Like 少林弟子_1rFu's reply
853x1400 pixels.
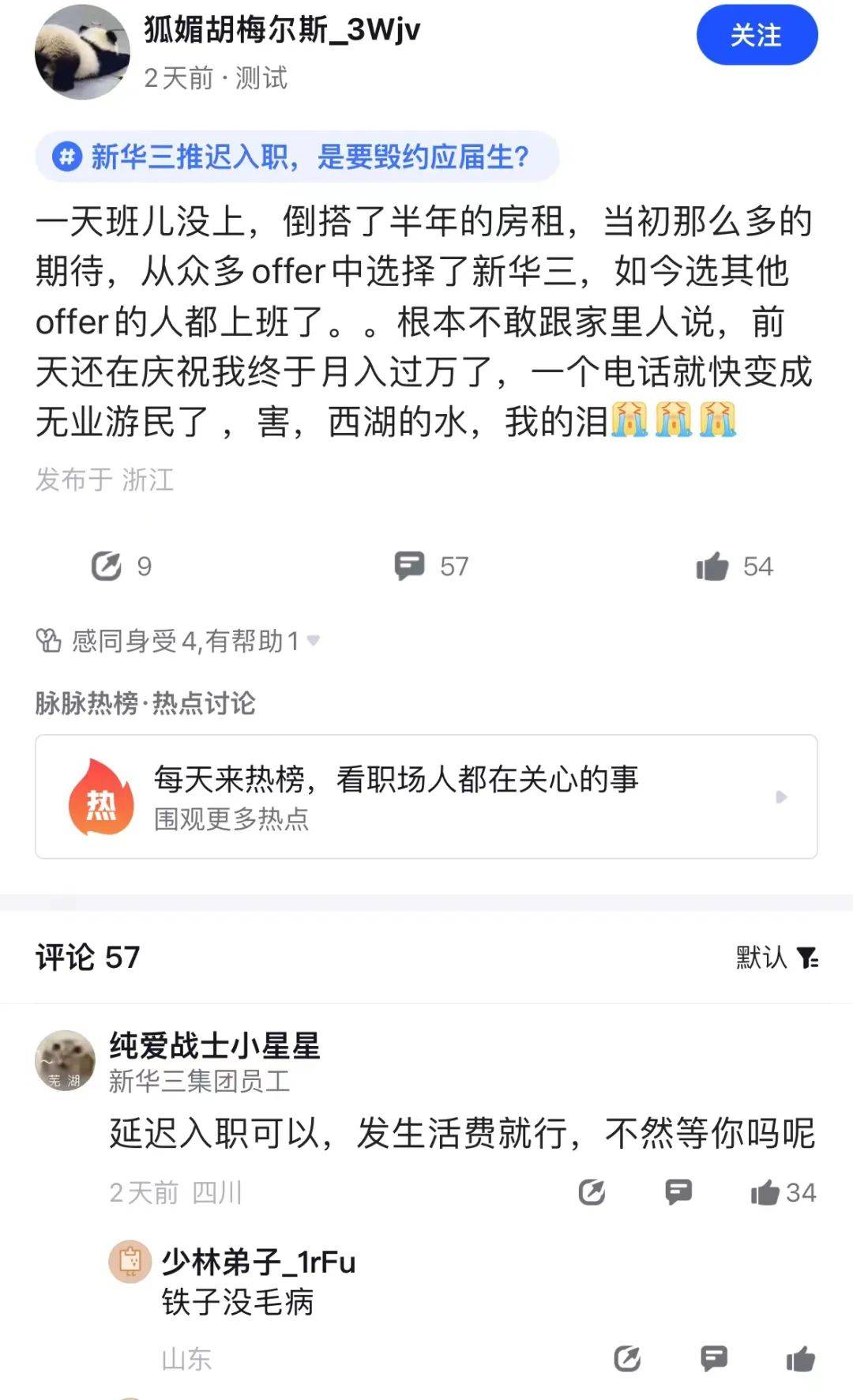tap(800, 1359)
